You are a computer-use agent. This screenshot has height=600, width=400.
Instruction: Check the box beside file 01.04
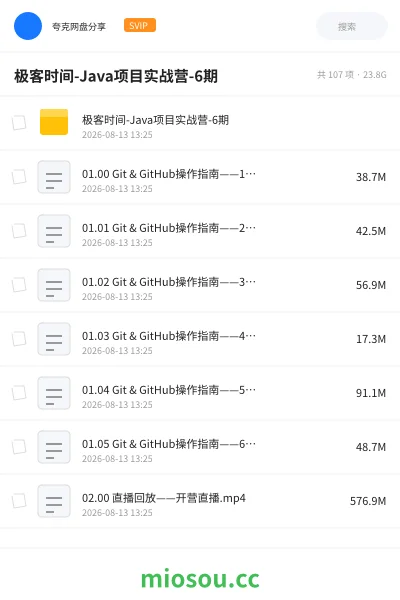(x=19, y=393)
